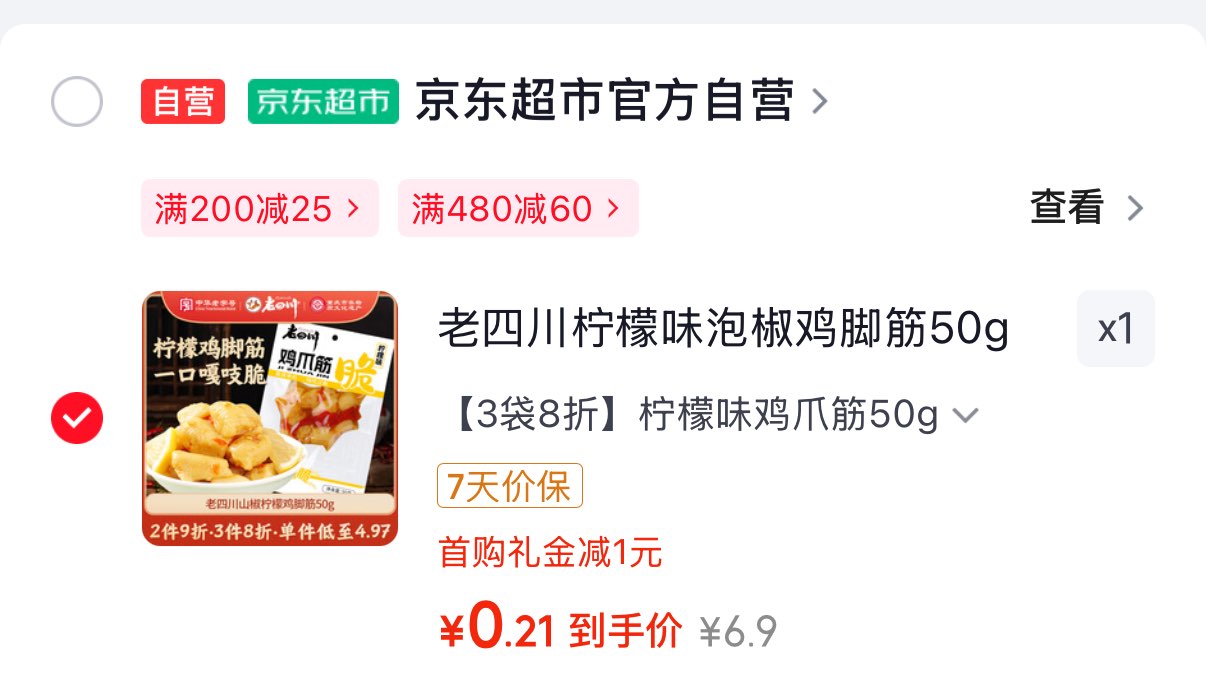Image resolution: width=1206 pixels, height=683 pixels.
Task: Open the chicken feet product image
Action: 270,418
